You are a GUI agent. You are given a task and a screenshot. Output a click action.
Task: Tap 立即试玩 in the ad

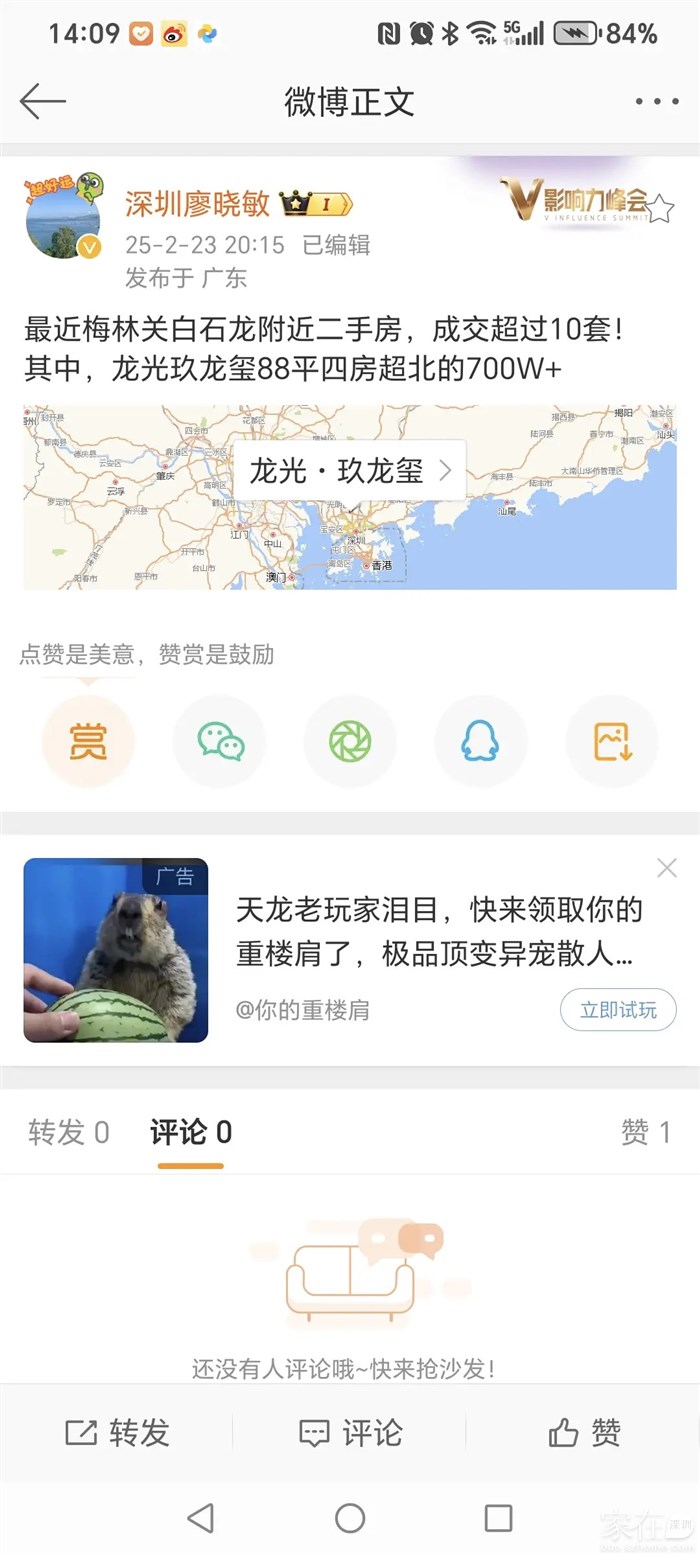tap(618, 1010)
